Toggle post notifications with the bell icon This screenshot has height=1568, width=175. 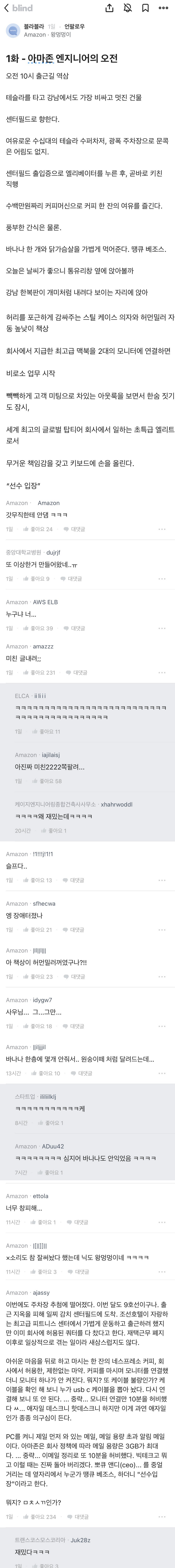point(128,8)
